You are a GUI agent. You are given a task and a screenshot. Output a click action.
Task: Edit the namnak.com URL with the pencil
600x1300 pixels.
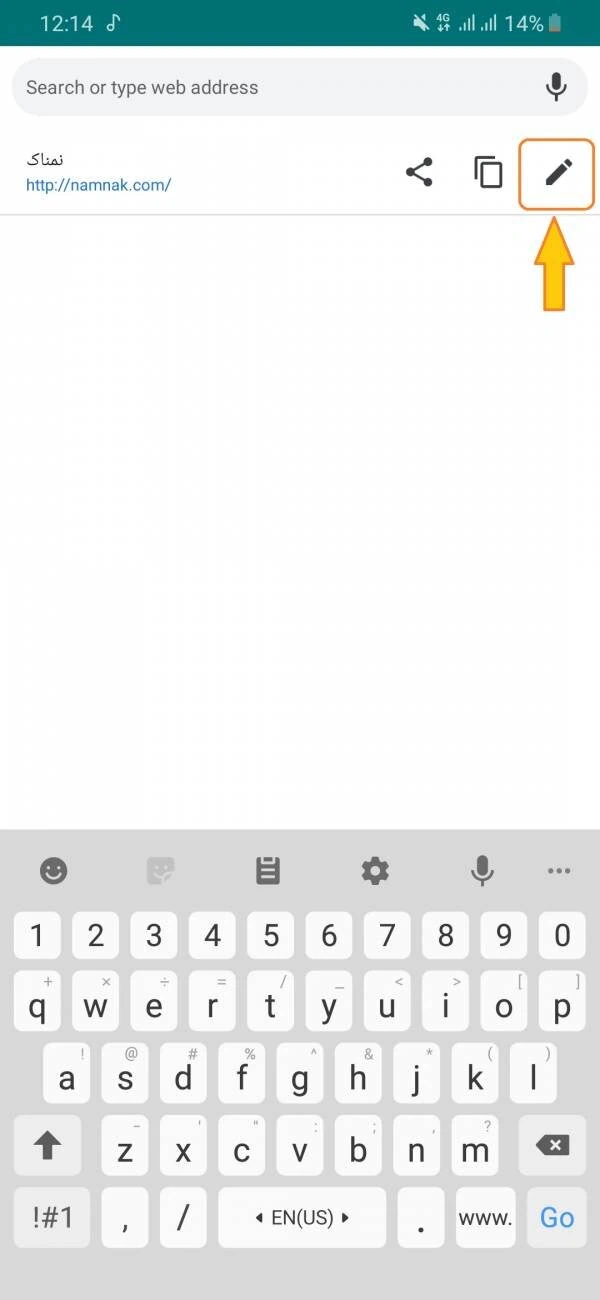click(x=557, y=173)
